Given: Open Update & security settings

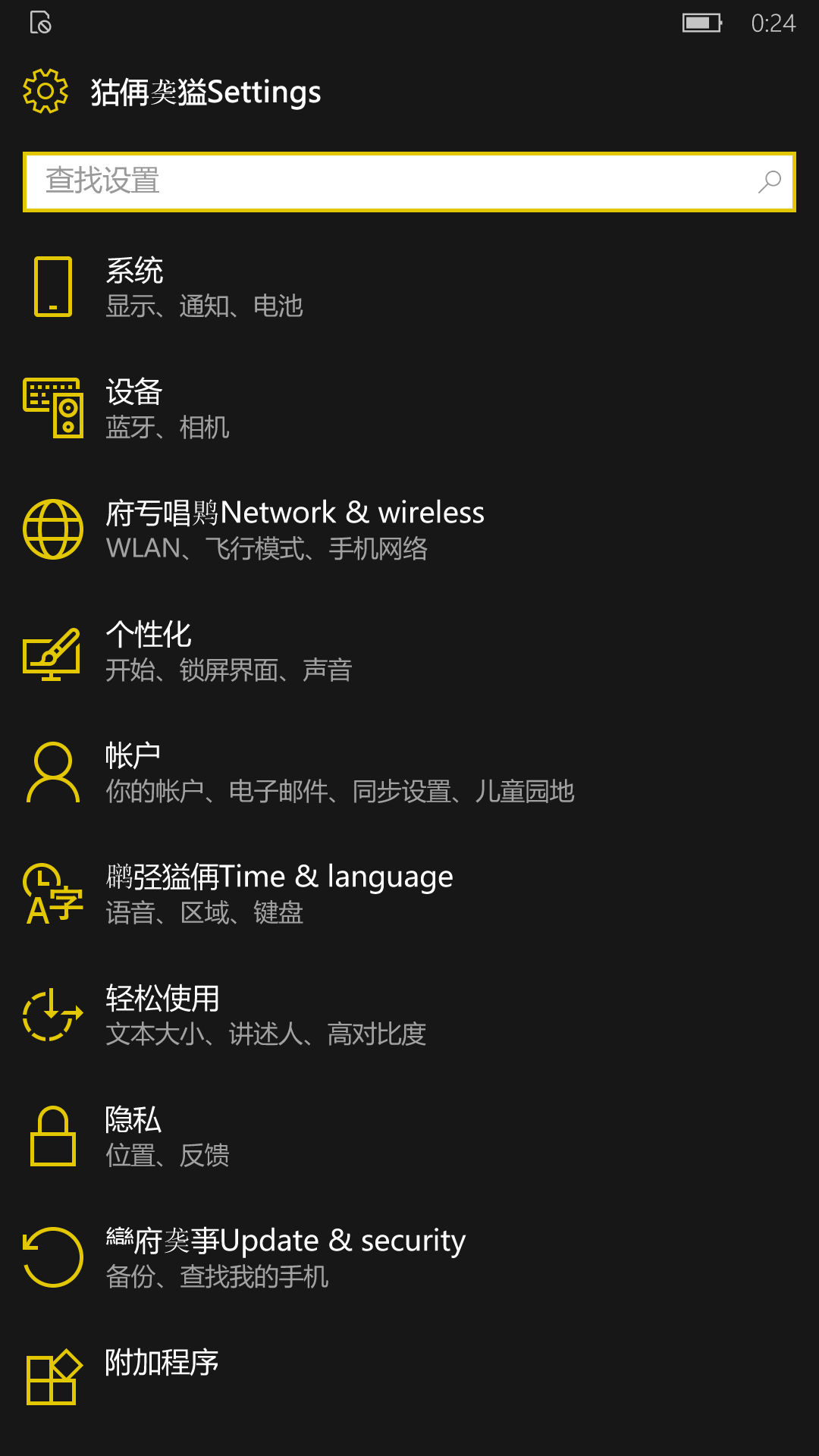Looking at the screenshot, I should pos(409,1258).
